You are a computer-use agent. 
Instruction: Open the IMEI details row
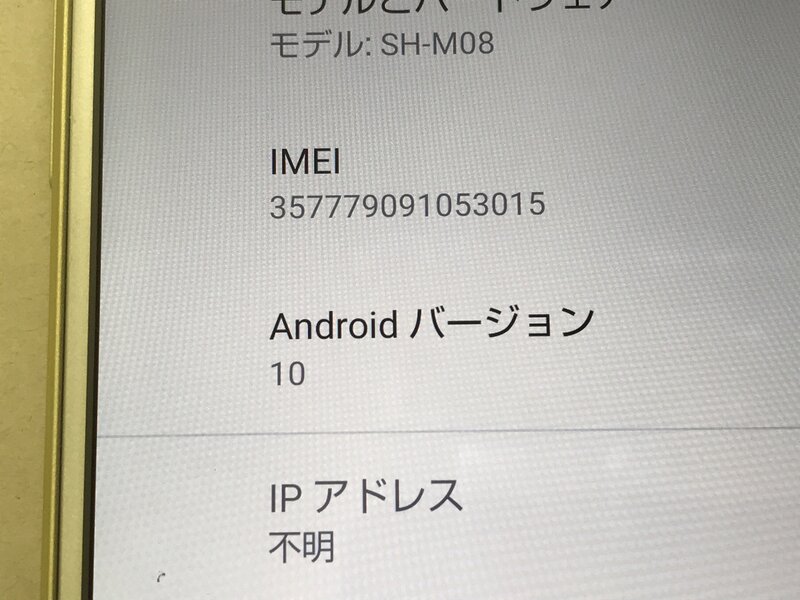pyautogui.click(x=408, y=182)
